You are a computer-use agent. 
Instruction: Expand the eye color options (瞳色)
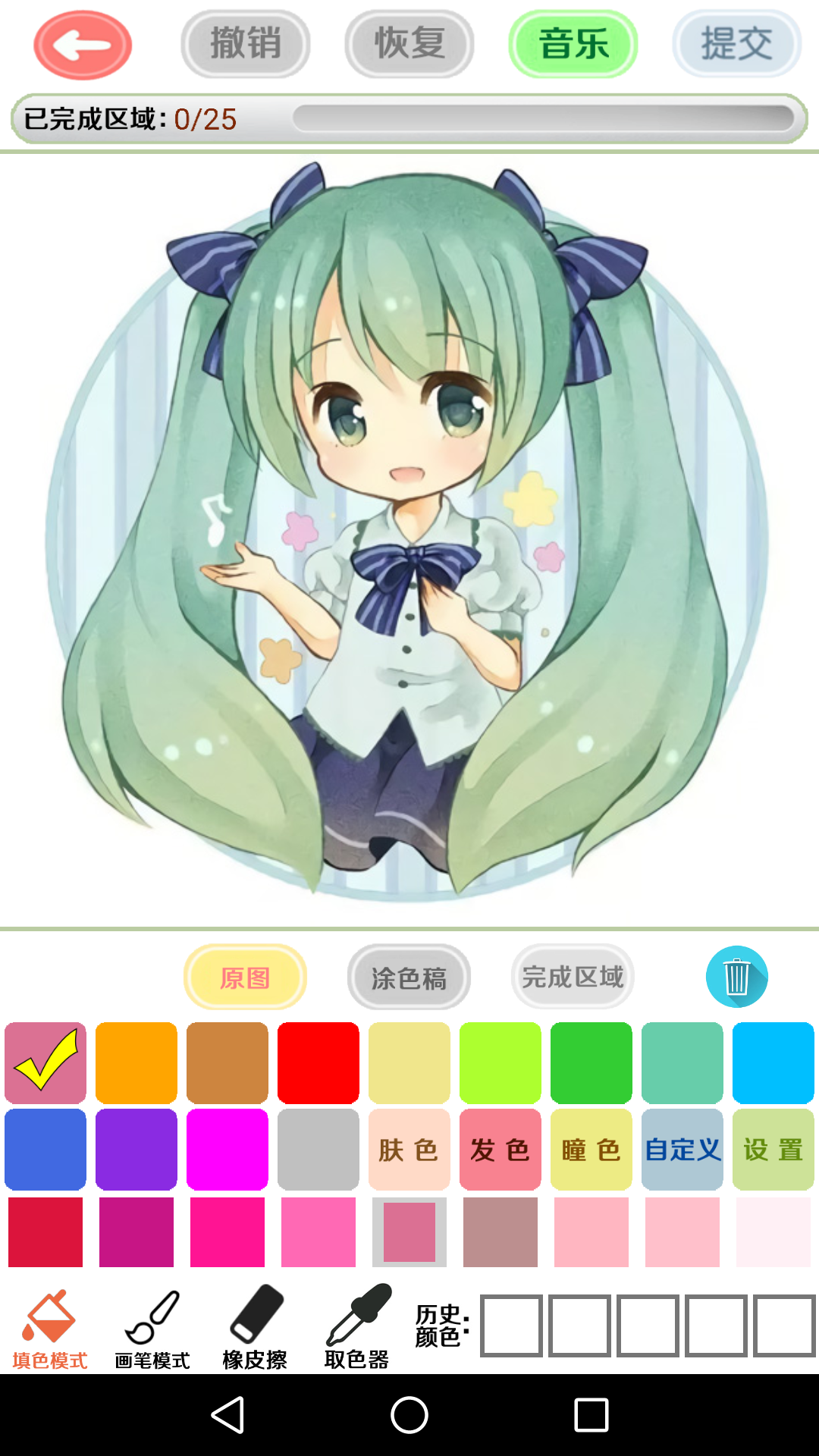[x=590, y=1149]
